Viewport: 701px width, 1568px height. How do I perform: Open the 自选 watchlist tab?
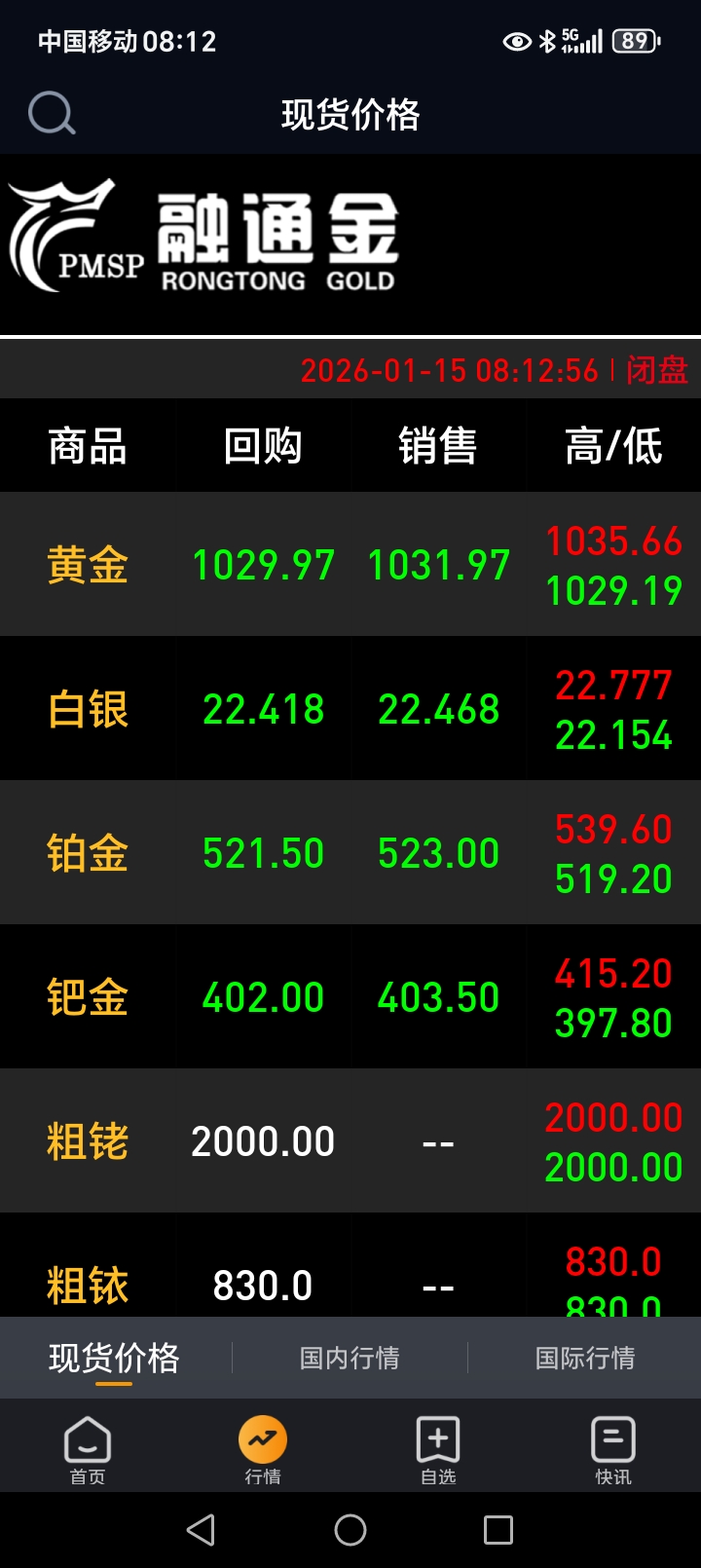(x=438, y=1449)
